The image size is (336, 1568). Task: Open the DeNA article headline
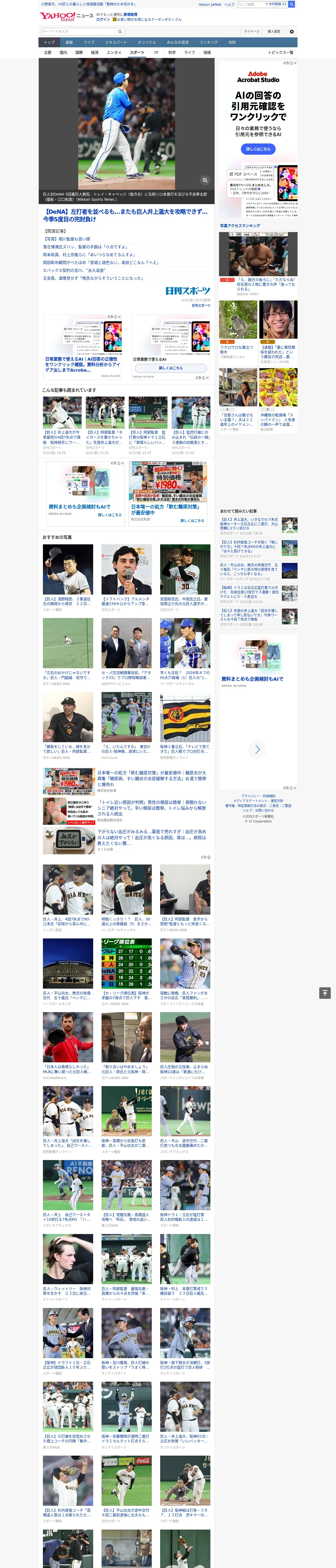click(x=125, y=216)
